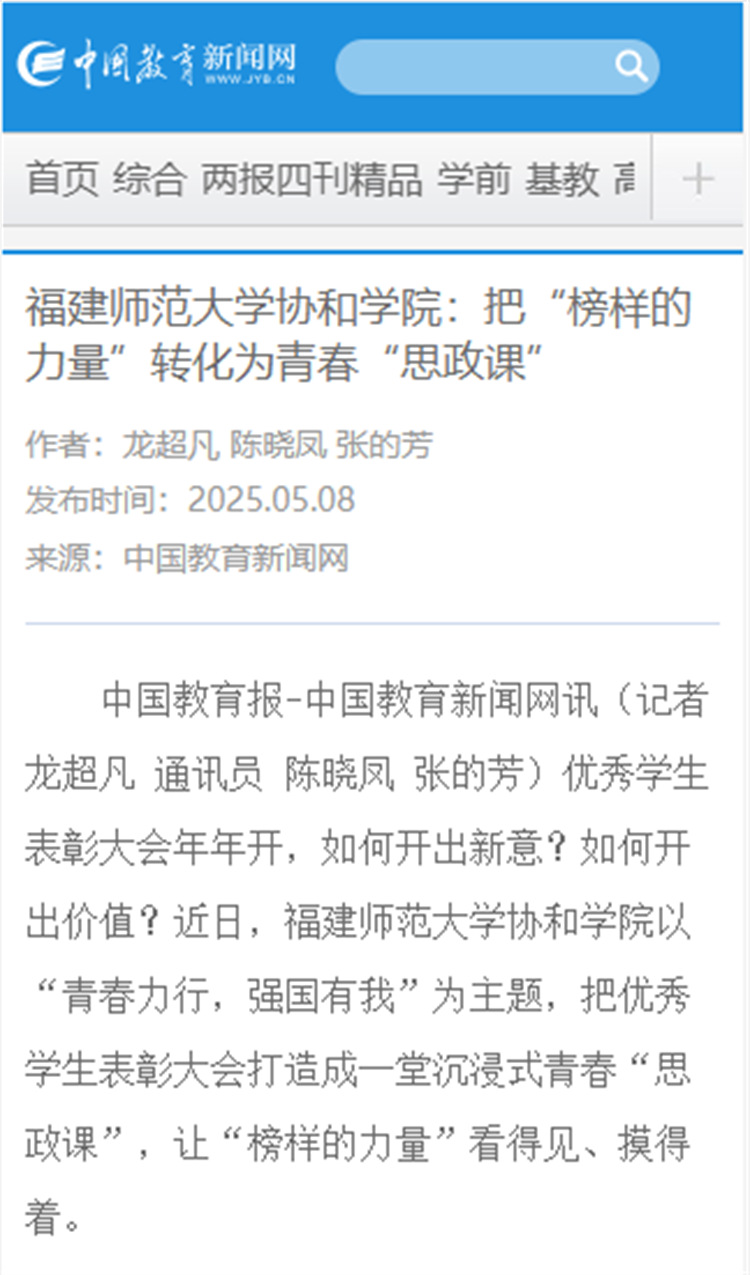The width and height of the screenshot is (750, 1275).
Task: Expand more channels with the plus button
Action: 698,180
